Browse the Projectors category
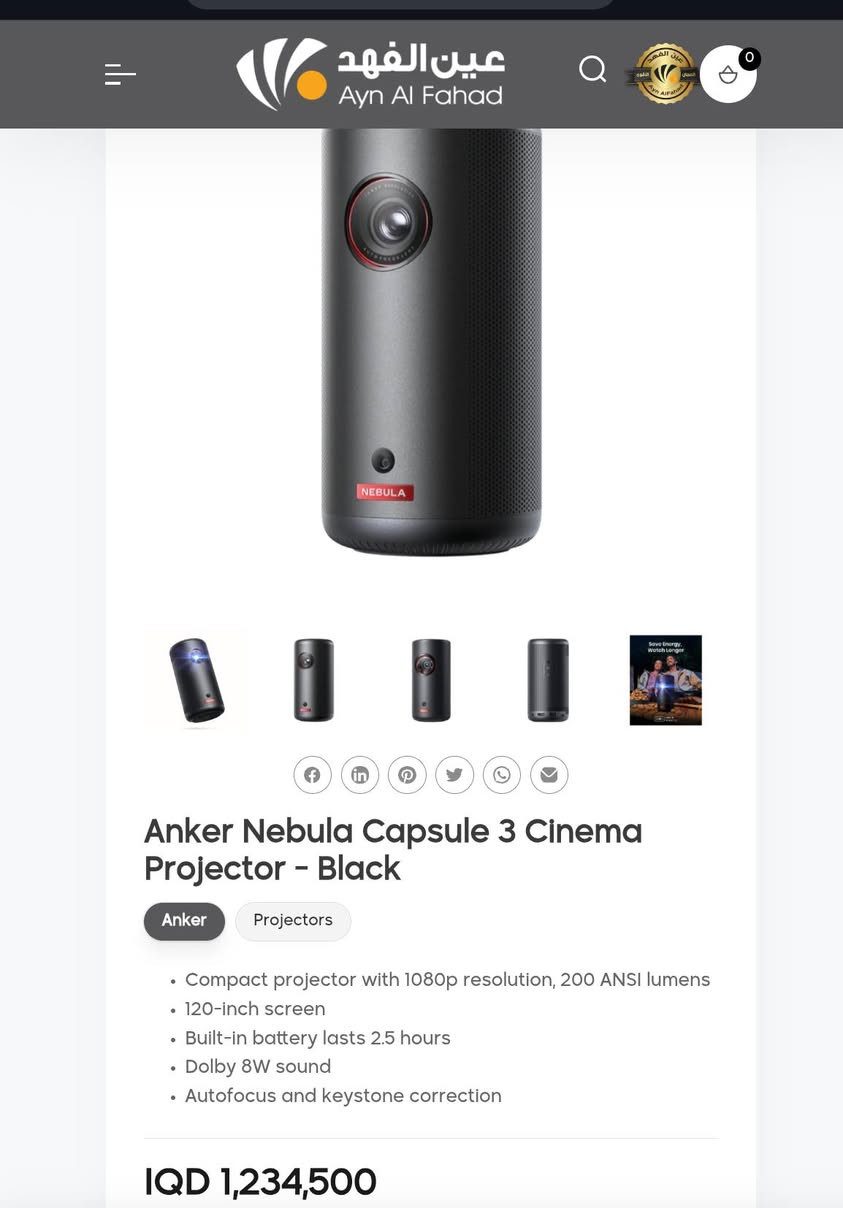 click(292, 920)
